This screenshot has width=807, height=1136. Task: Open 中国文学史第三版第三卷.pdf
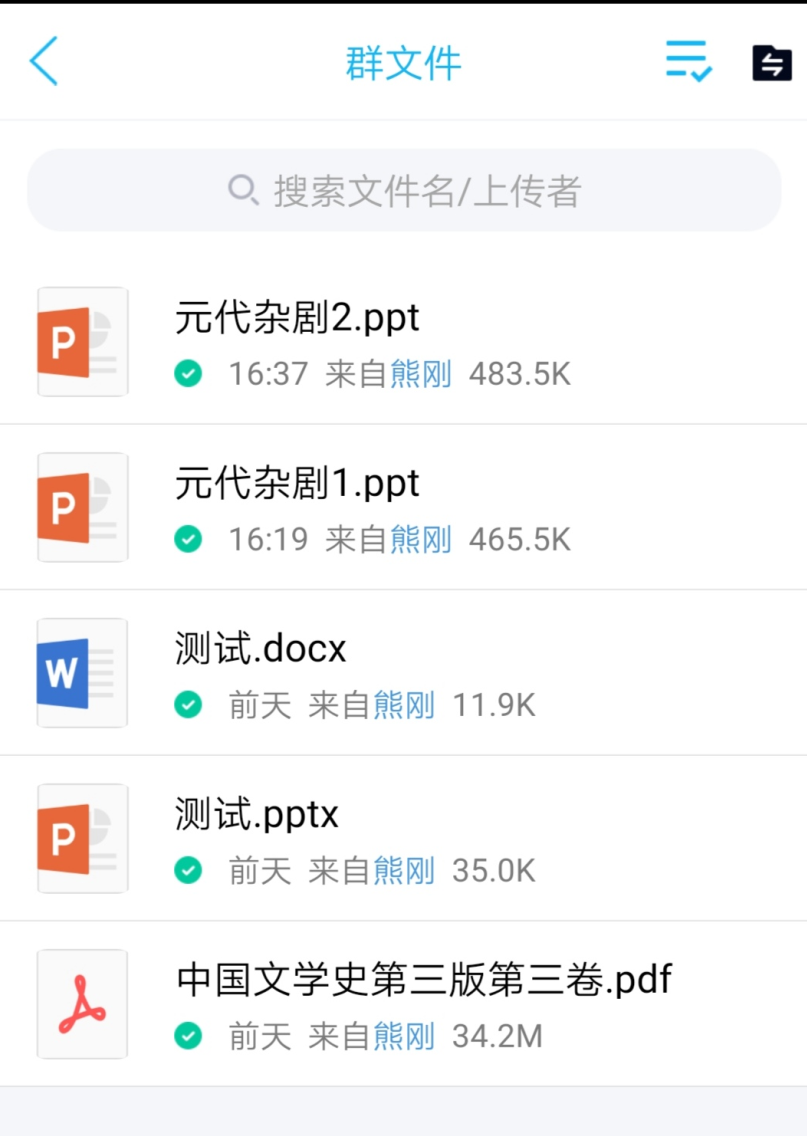(424, 980)
